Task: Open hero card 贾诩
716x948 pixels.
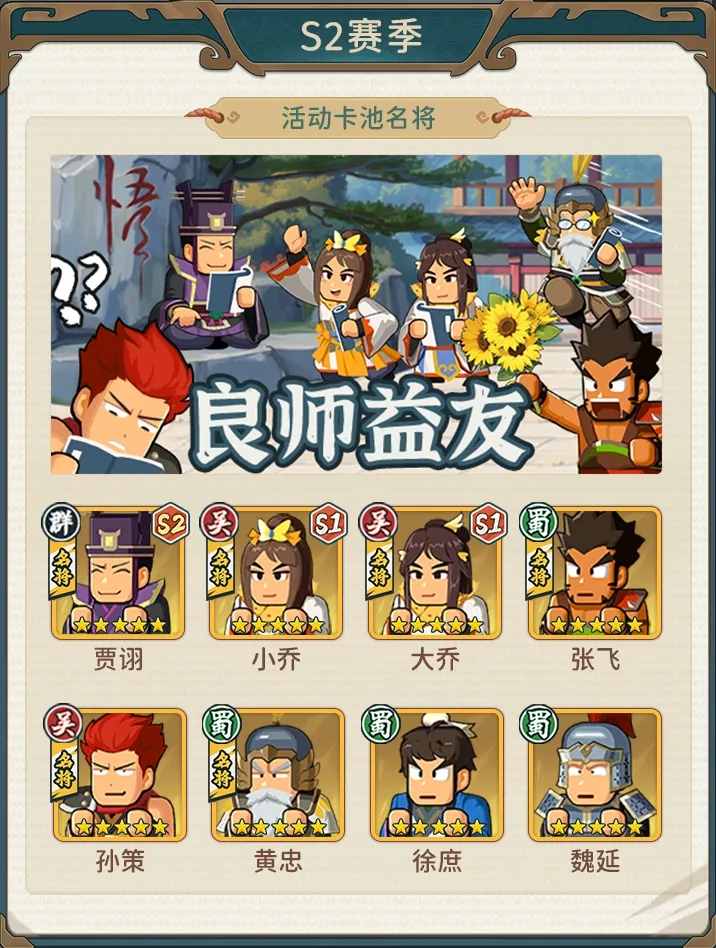Action: [118, 573]
